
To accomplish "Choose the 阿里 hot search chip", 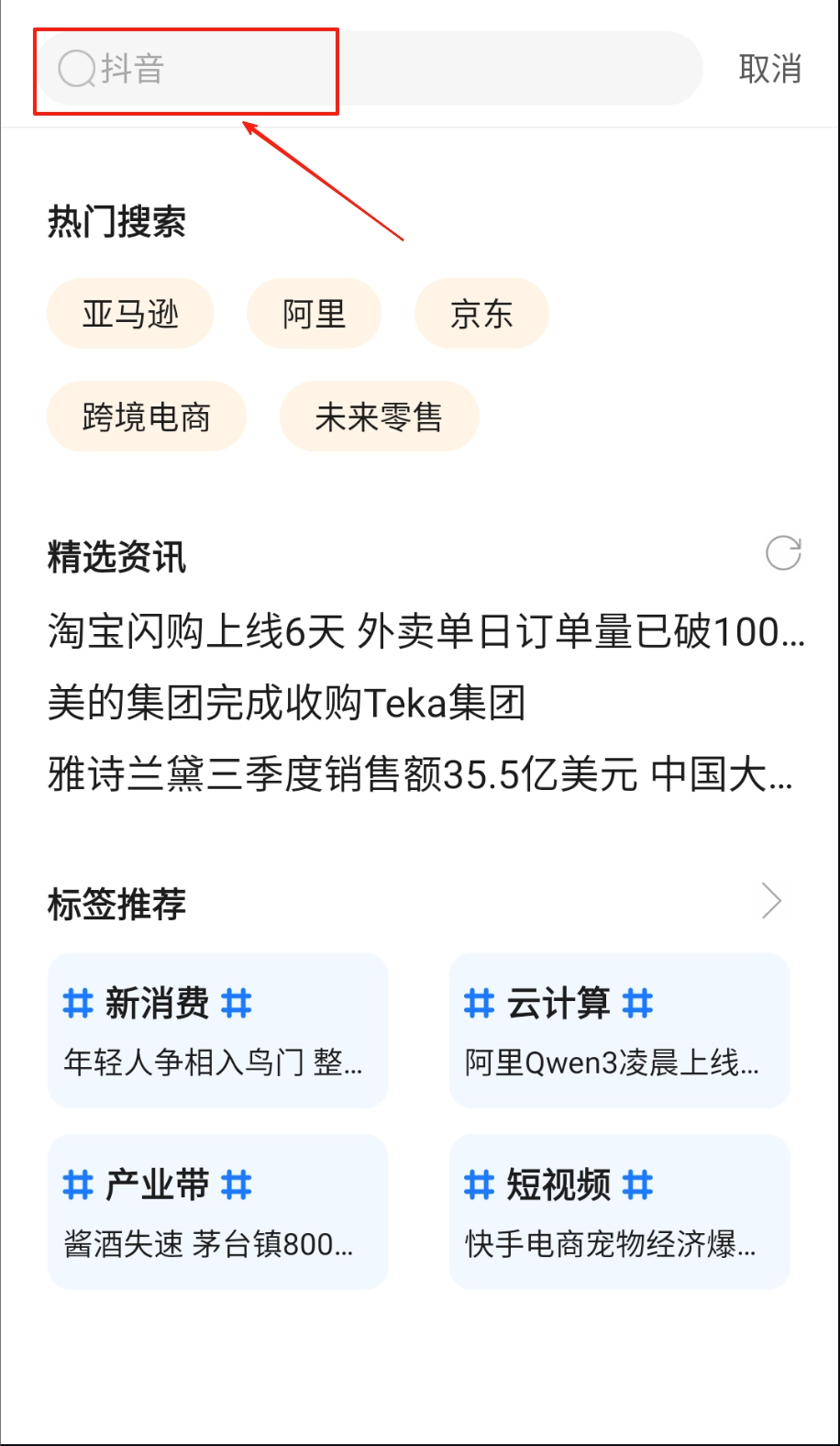I will click(x=314, y=314).
